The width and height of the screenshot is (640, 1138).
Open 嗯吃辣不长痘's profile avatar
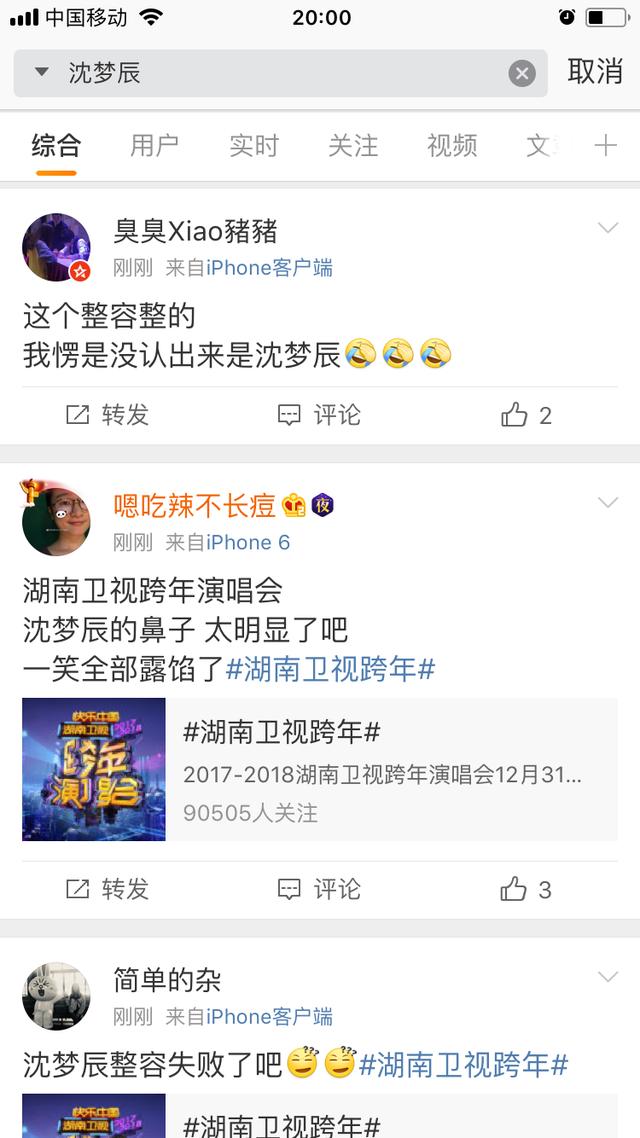pyautogui.click(x=56, y=521)
